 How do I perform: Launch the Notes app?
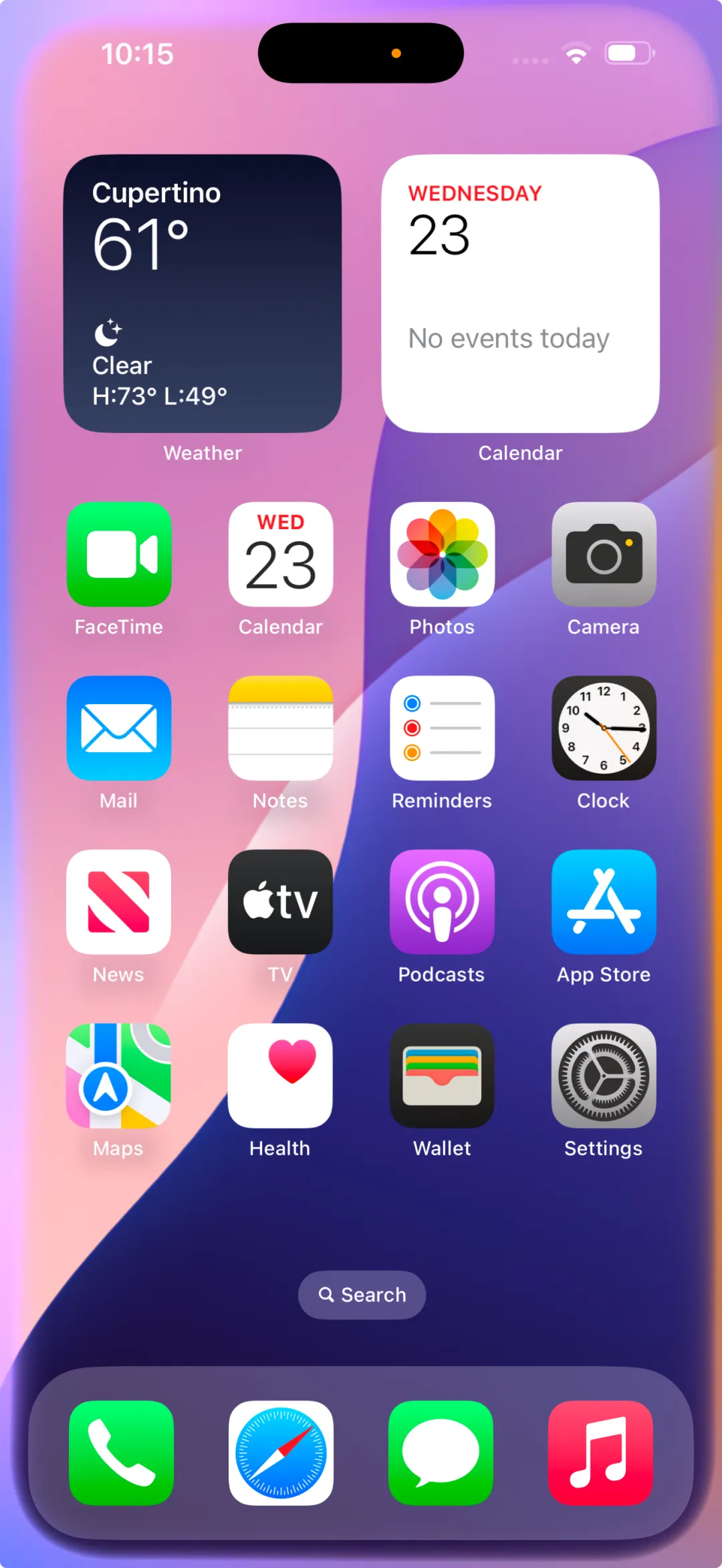tap(281, 728)
